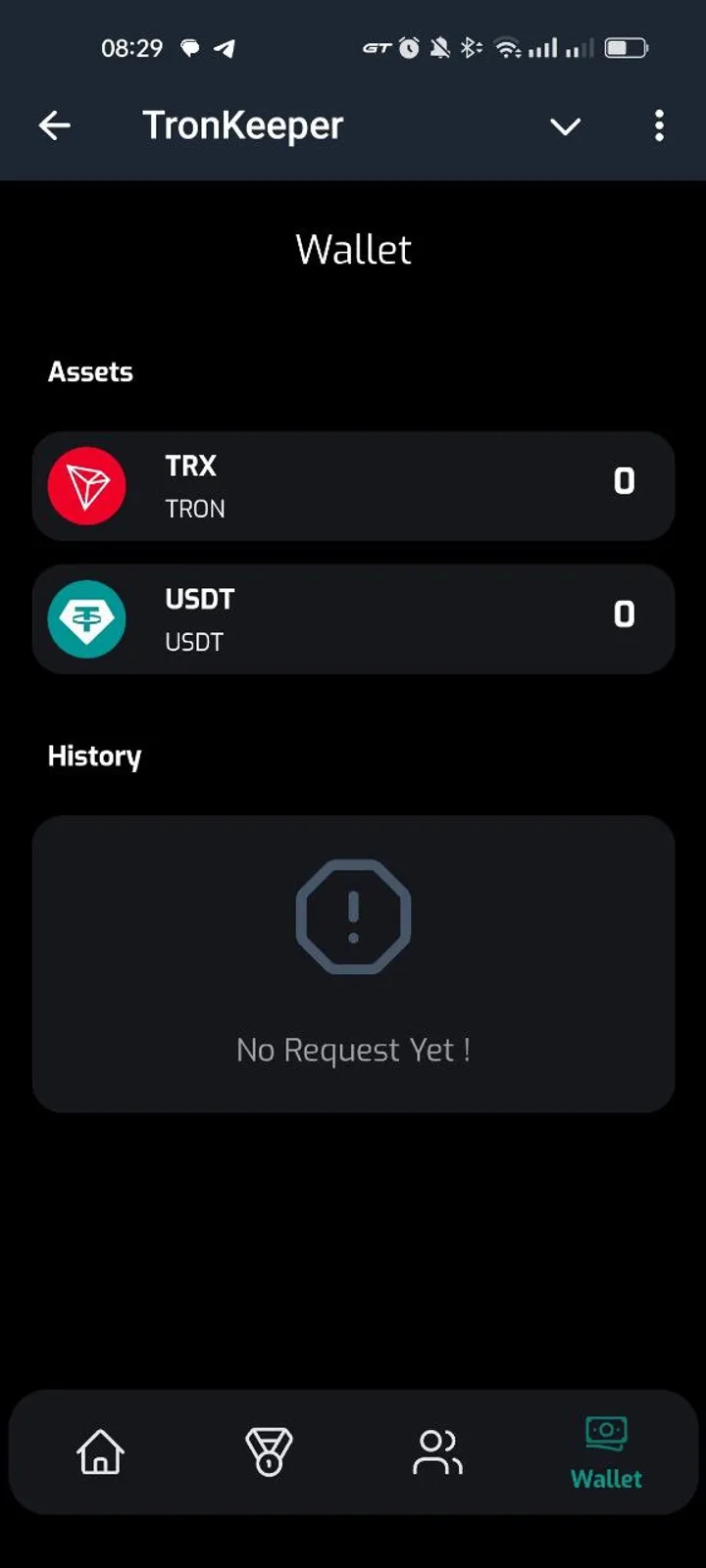Click the battery level indicator
Image resolution: width=706 pixels, height=1568 pixels.
click(625, 46)
